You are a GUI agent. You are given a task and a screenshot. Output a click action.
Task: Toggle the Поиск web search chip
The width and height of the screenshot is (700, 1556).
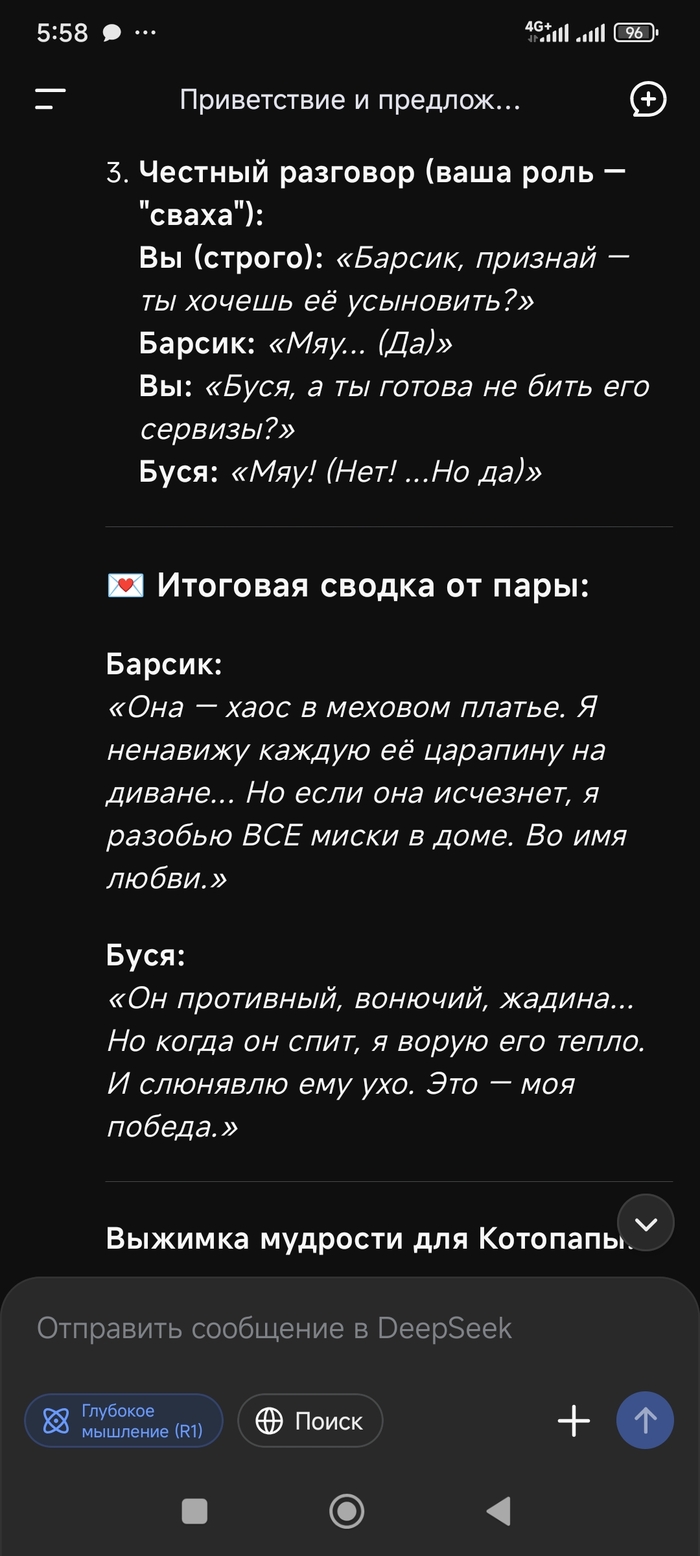point(310,1420)
